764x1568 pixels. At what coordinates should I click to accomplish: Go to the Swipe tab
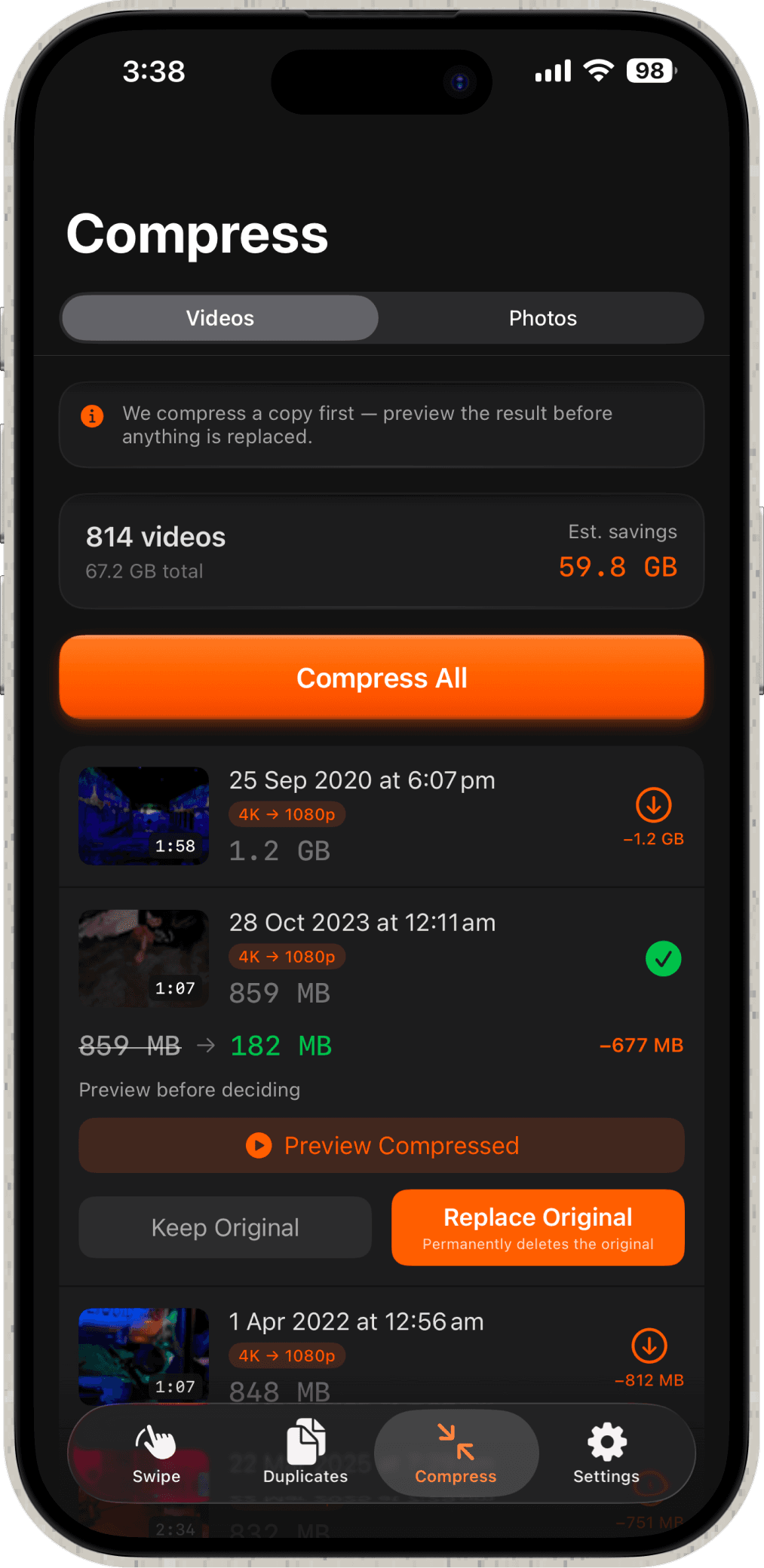tap(156, 1454)
